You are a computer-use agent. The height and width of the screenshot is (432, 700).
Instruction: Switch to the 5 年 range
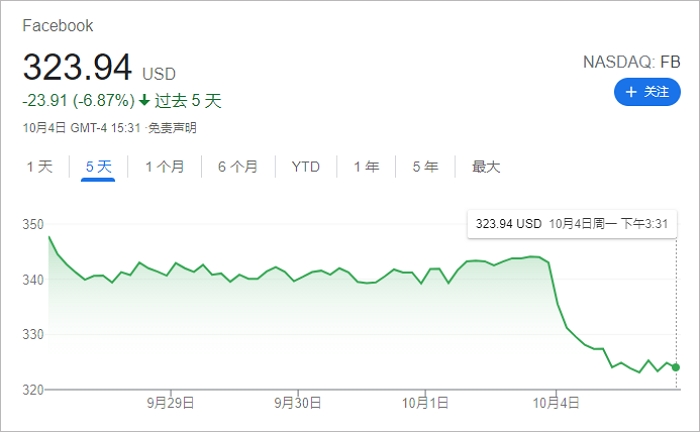coord(425,167)
